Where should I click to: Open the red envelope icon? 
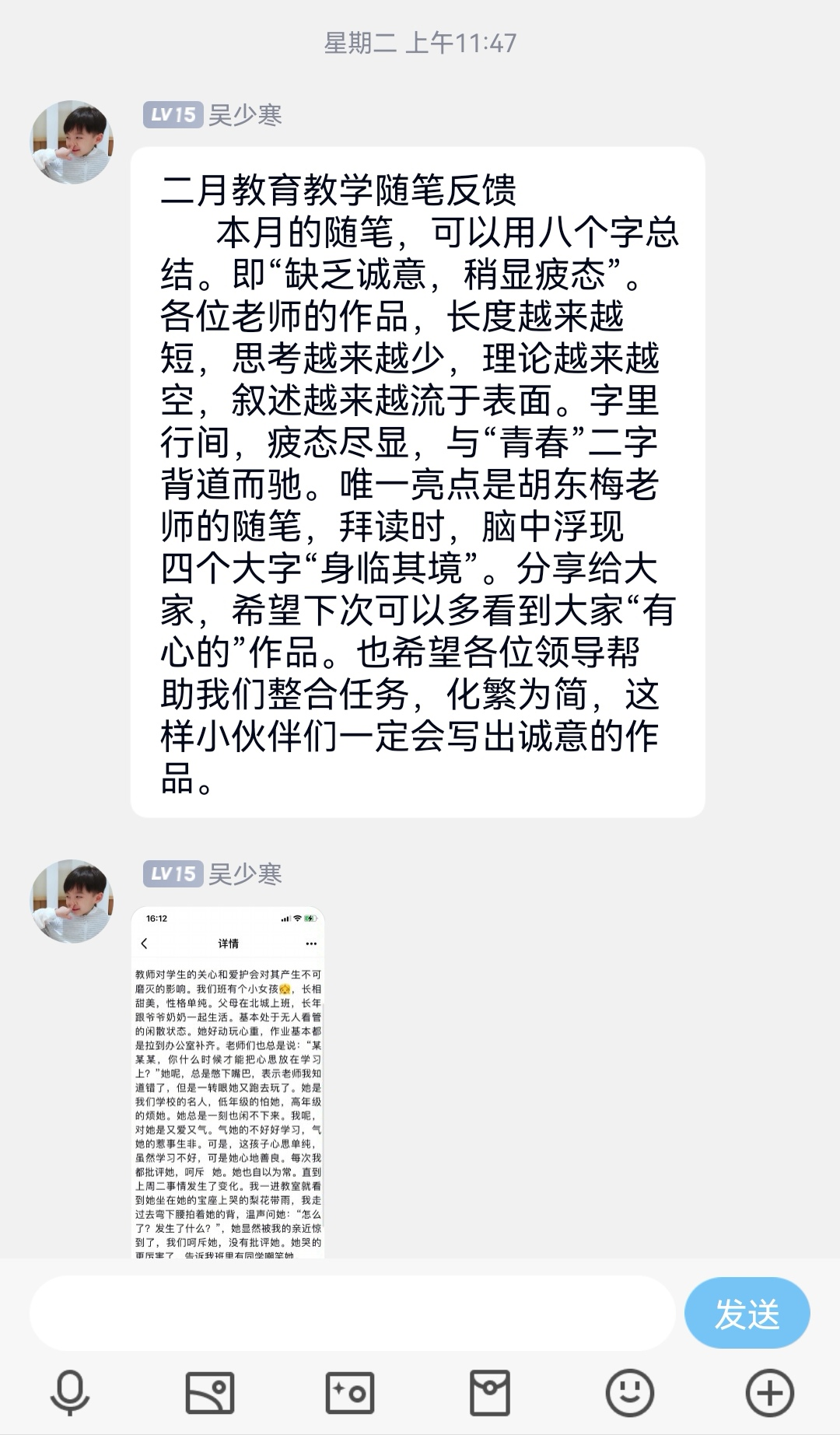(x=490, y=1392)
